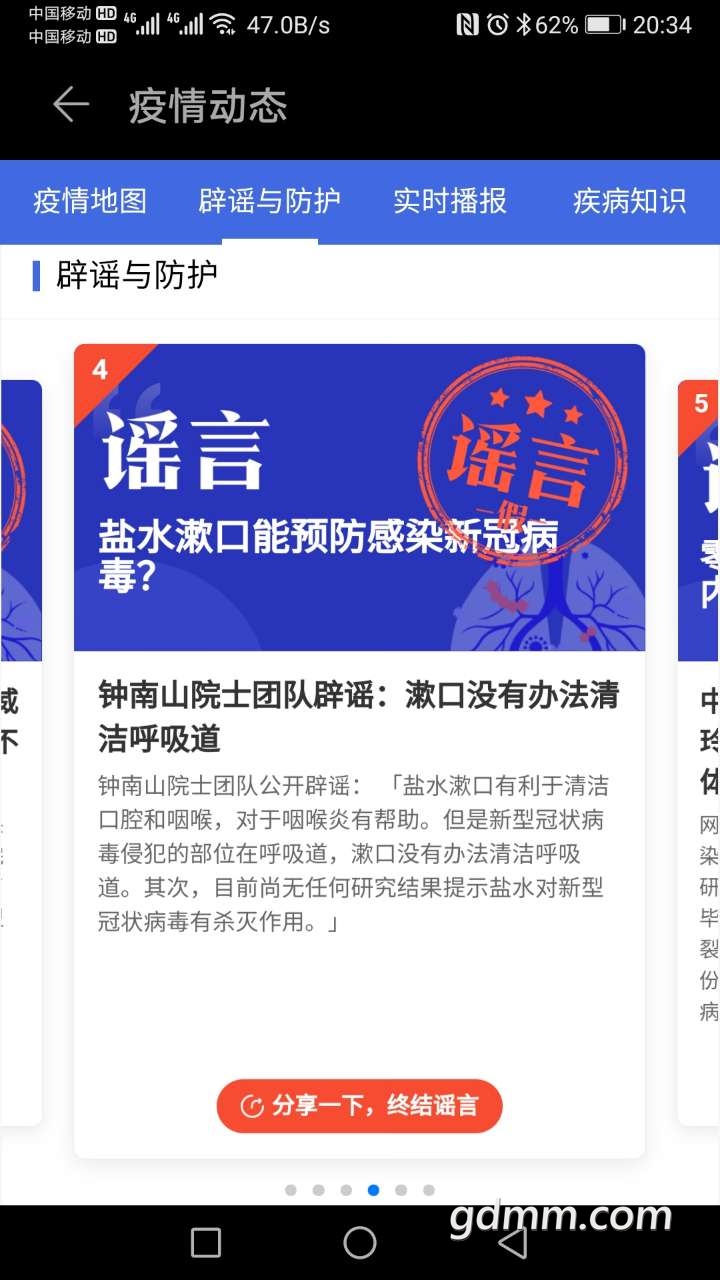Open the 盐水漱口 rumor card
The width and height of the screenshot is (720, 1280).
(359, 751)
